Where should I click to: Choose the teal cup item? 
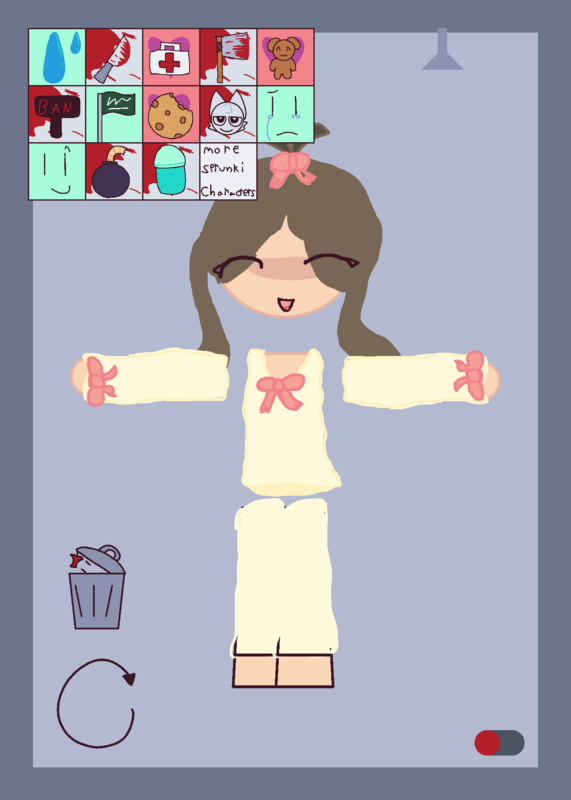pyautogui.click(x=171, y=171)
